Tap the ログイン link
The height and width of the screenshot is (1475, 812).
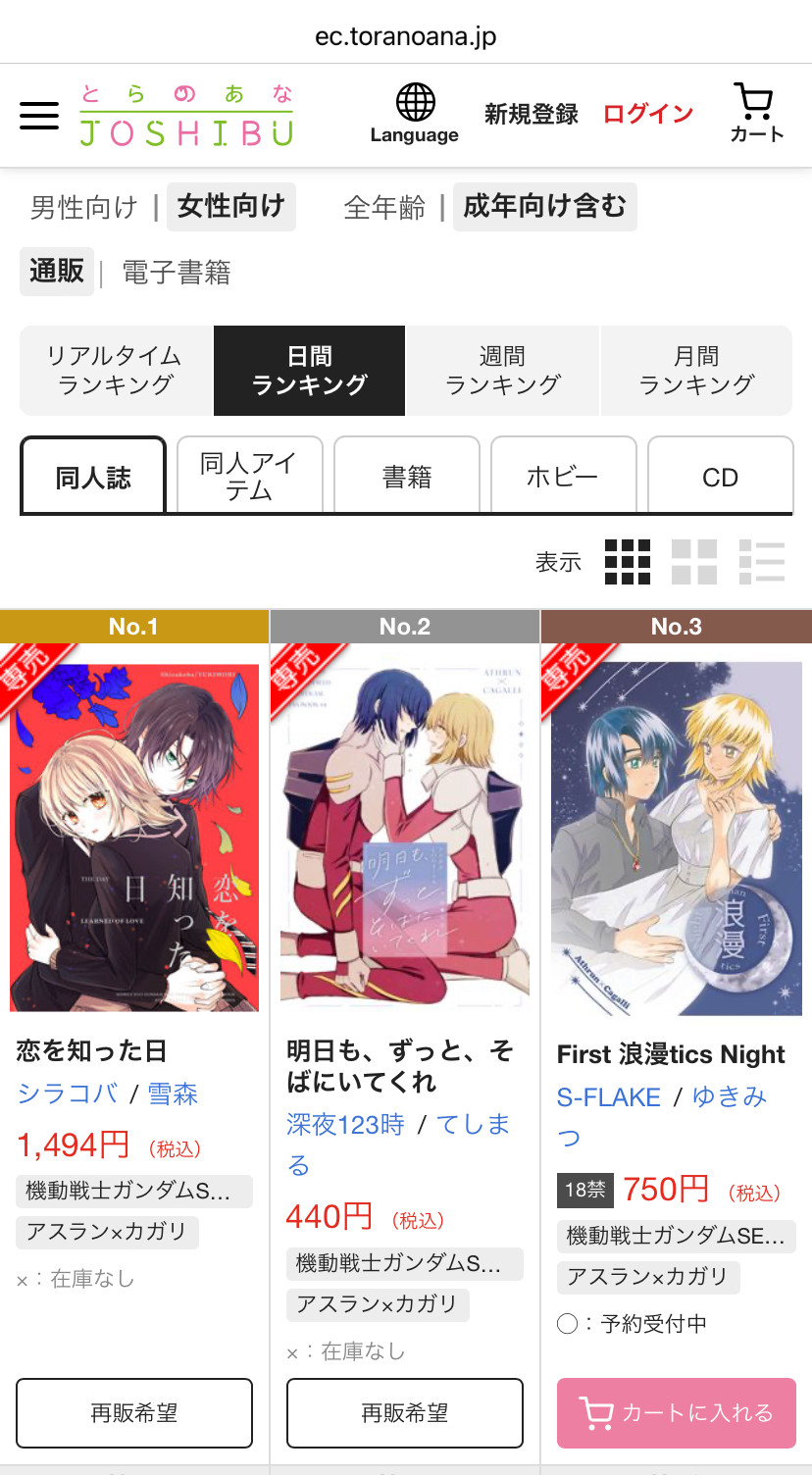pyautogui.click(x=647, y=114)
